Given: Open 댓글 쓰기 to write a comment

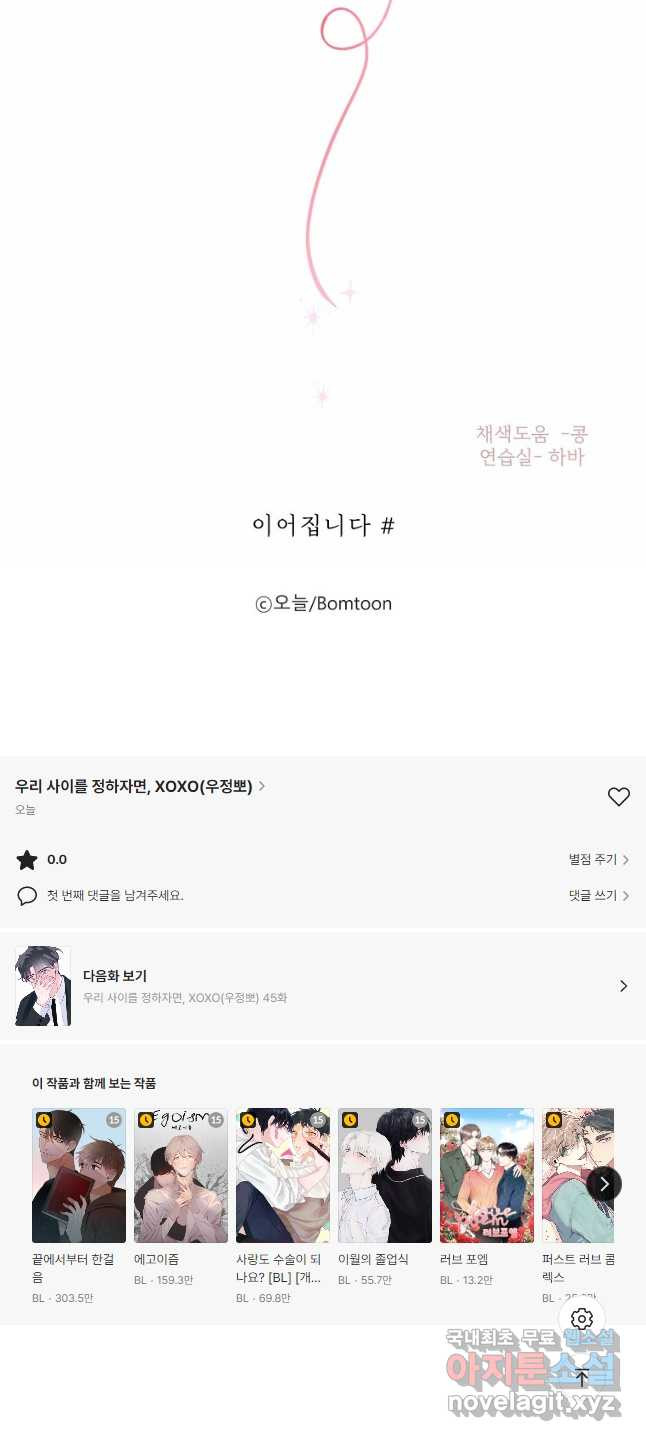Looking at the screenshot, I should click(x=598, y=896).
